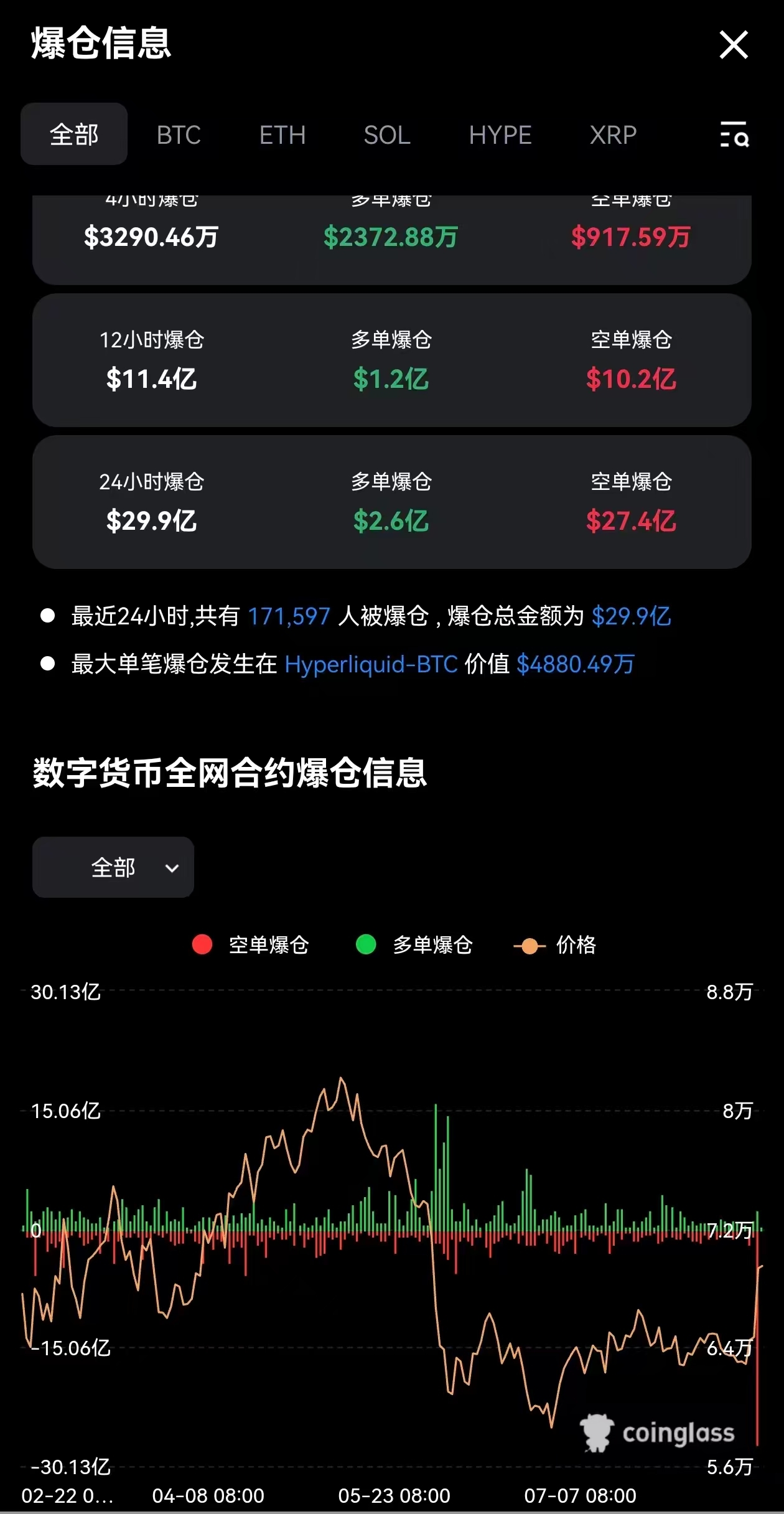This screenshot has height=1514, width=784.
Task: Open the coin list search icon
Action: (x=734, y=134)
